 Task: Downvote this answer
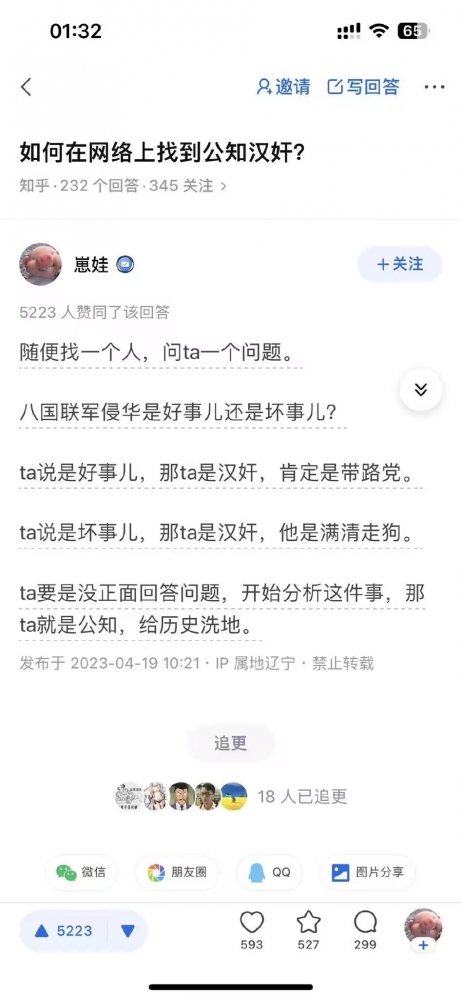point(128,931)
